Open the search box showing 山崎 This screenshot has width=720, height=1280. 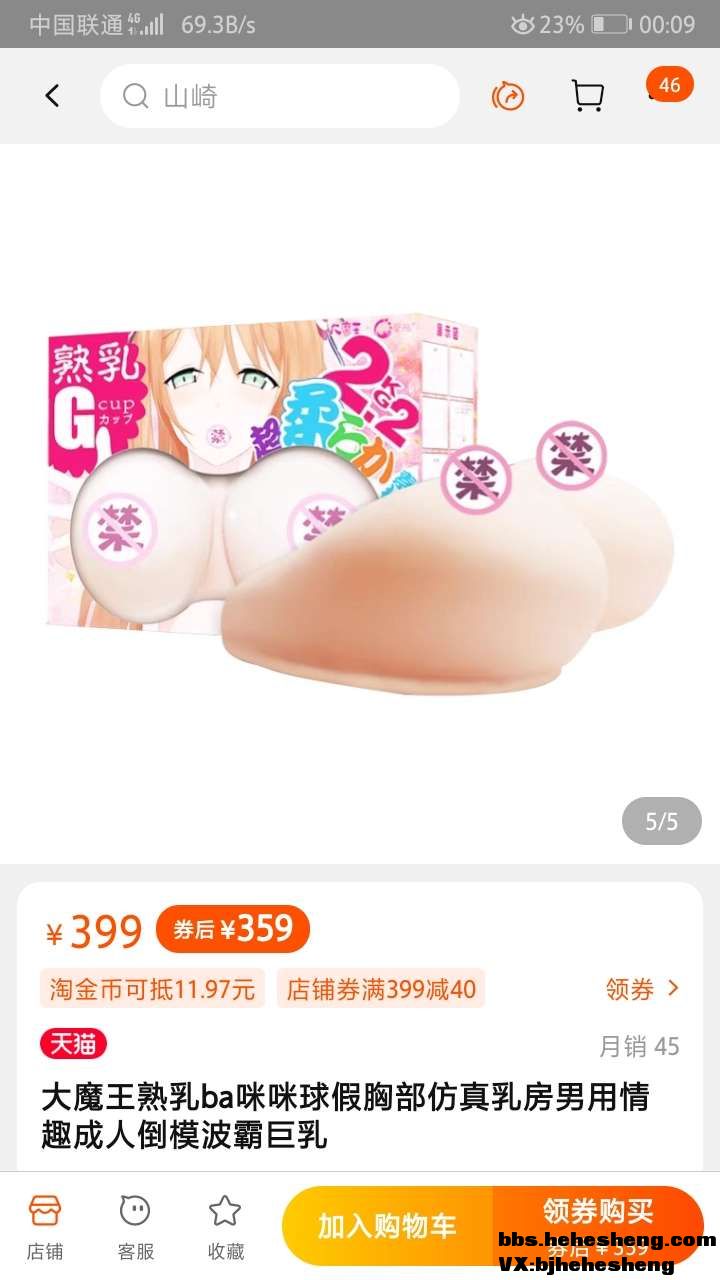click(280, 96)
